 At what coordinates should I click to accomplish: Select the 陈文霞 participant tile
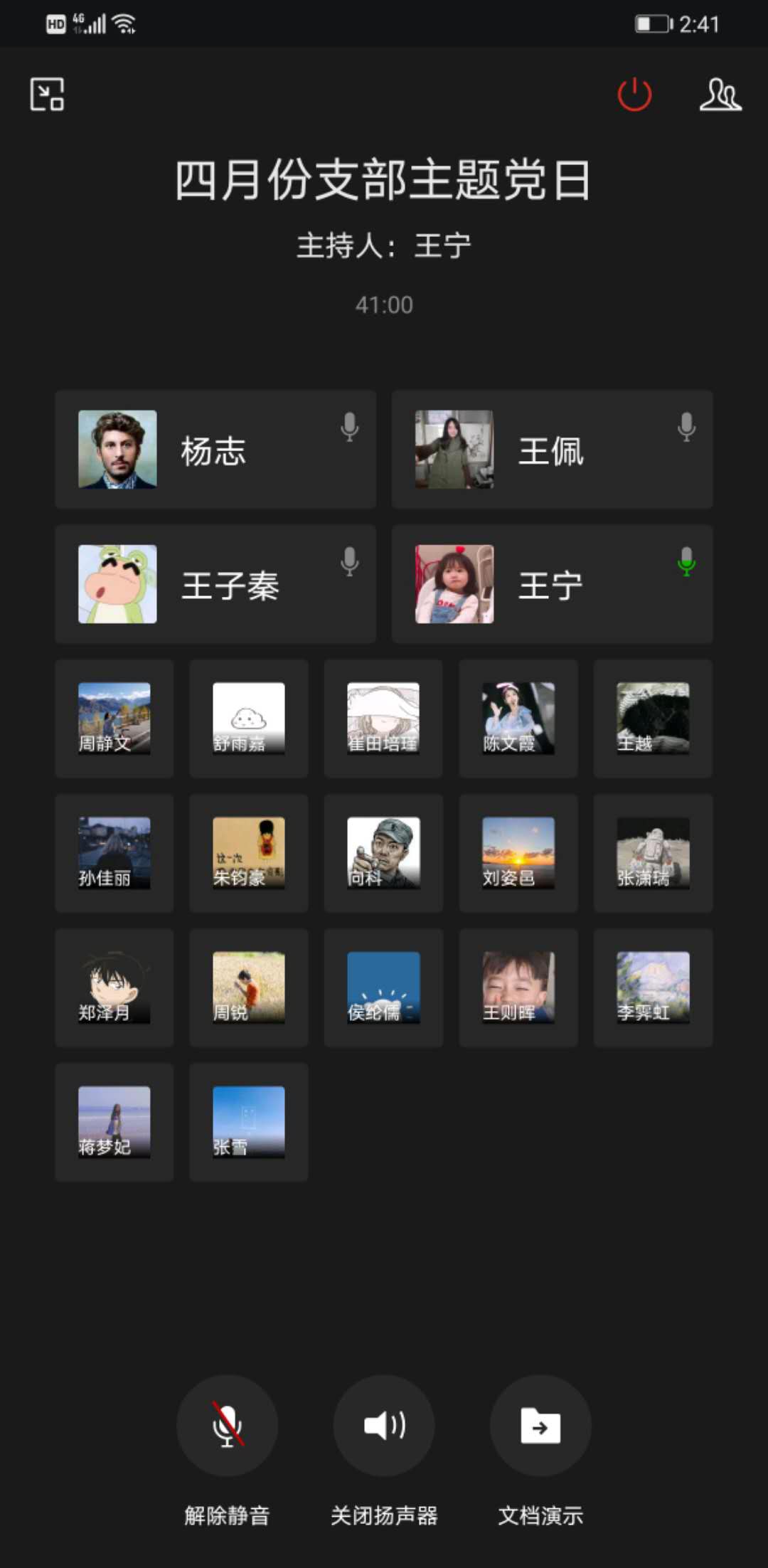(x=518, y=718)
